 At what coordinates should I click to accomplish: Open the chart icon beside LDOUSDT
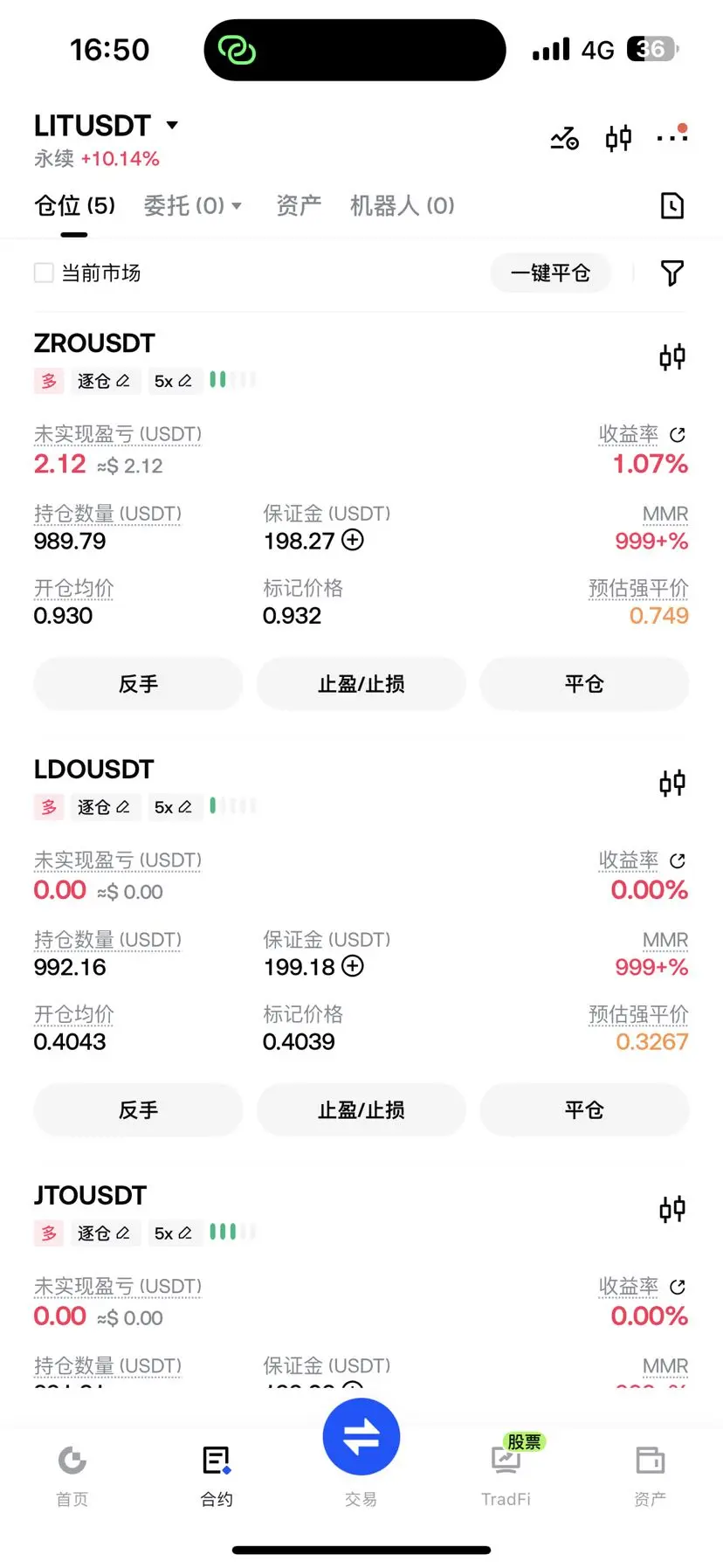click(x=671, y=784)
